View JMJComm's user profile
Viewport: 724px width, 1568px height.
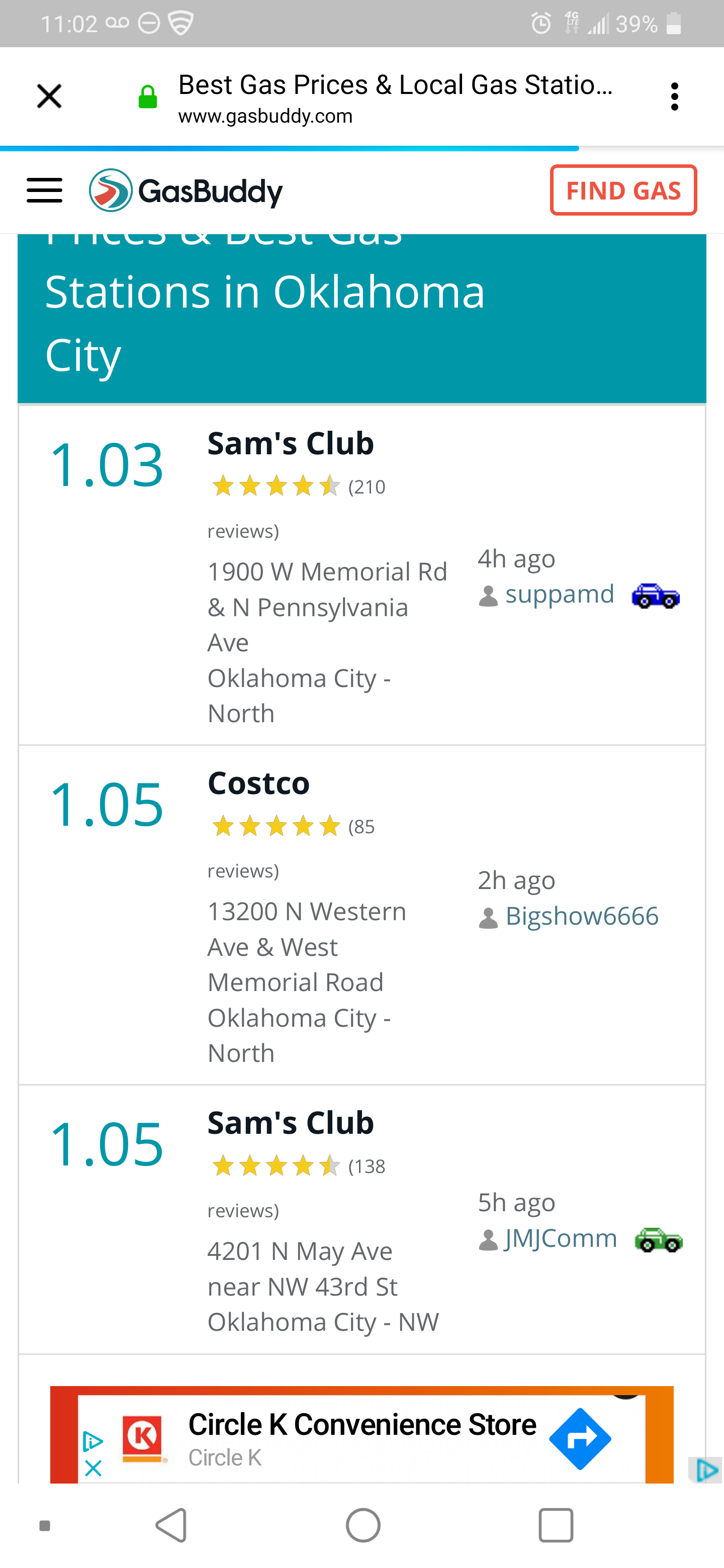[x=560, y=1238]
